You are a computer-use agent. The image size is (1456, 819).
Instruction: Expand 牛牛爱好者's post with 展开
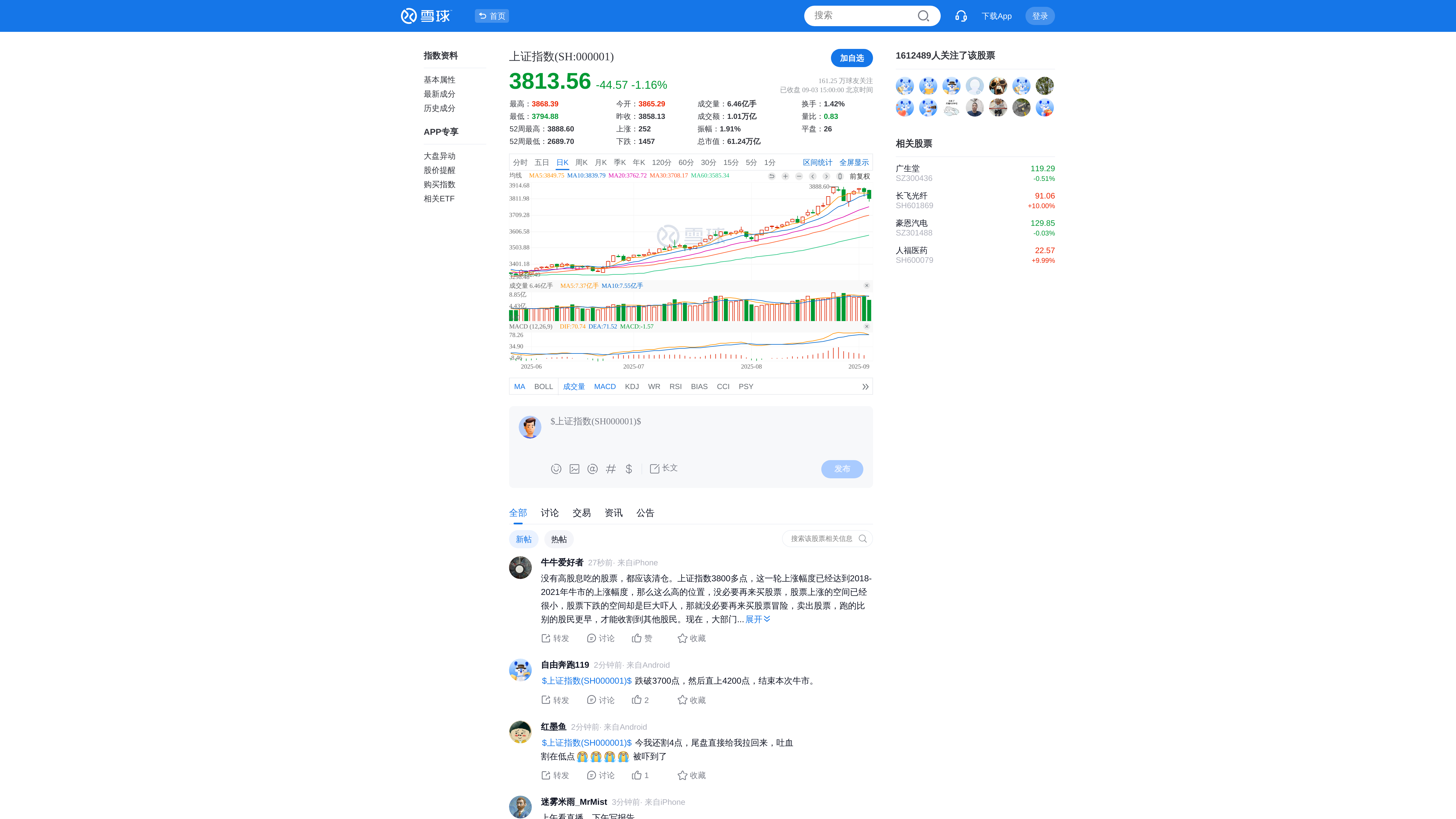pos(757,619)
